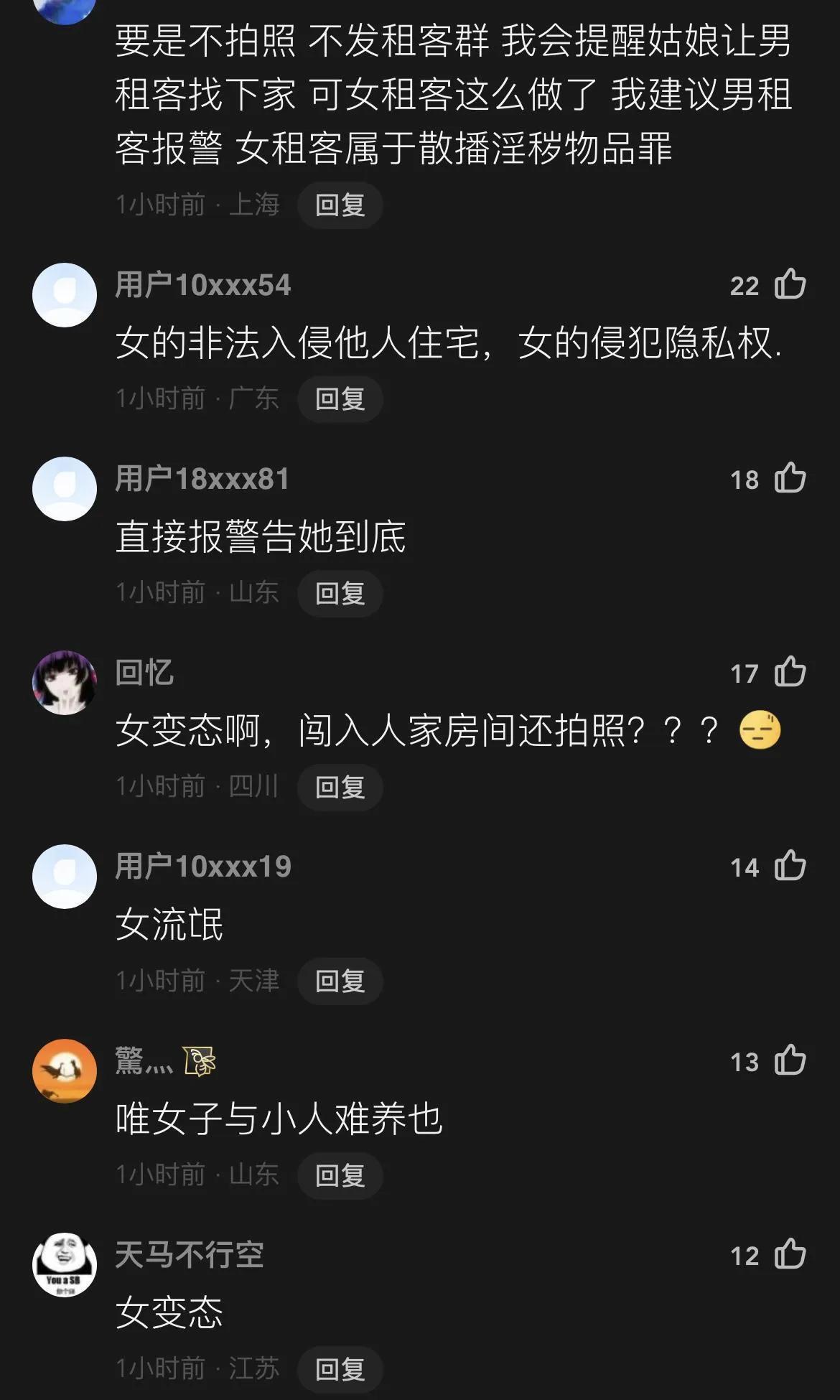Reply to 直接报警告她到底 comment
Viewport: 840px width, 1400px height.
340,593
